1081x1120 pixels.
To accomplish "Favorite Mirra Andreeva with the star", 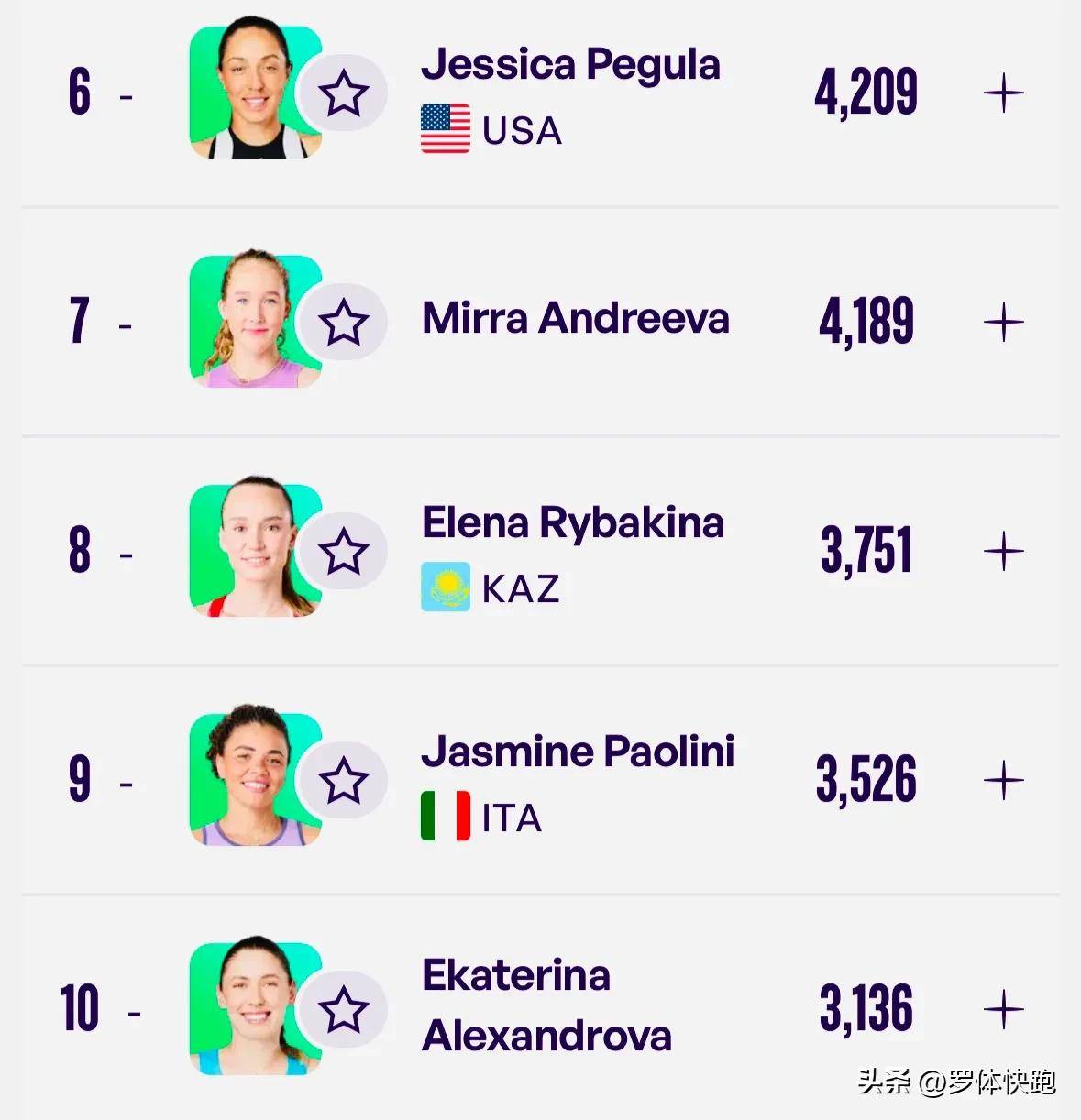I will [x=344, y=323].
